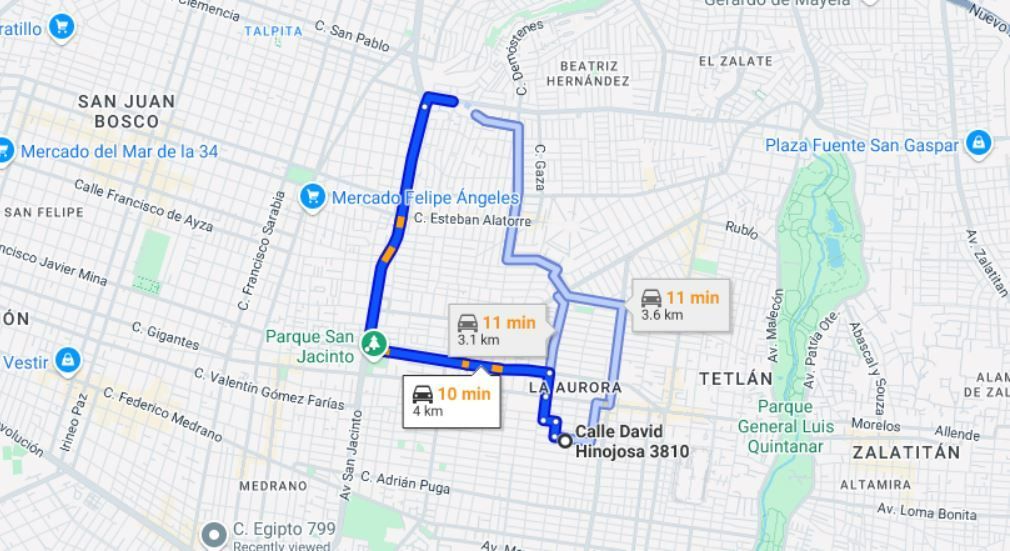
Task: Open Plaza Fuente San Gaspar marker
Action: (978, 144)
